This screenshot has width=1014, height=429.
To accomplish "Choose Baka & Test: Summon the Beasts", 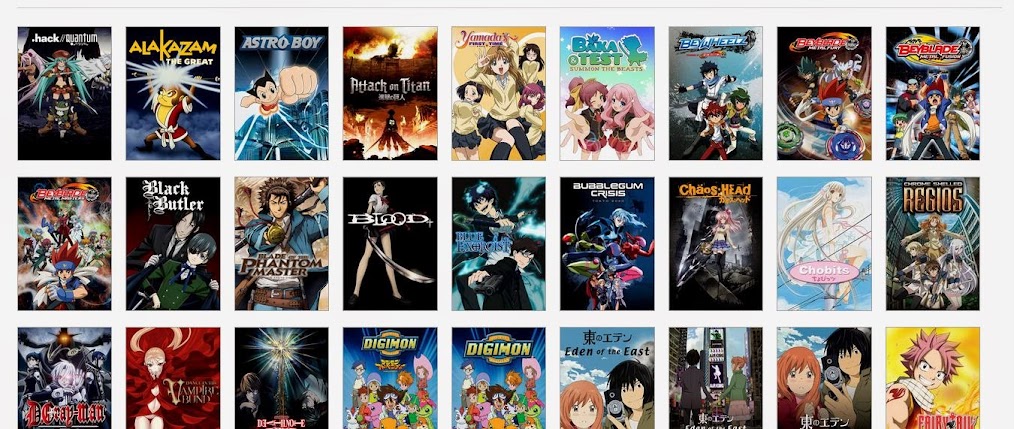I will pos(607,93).
